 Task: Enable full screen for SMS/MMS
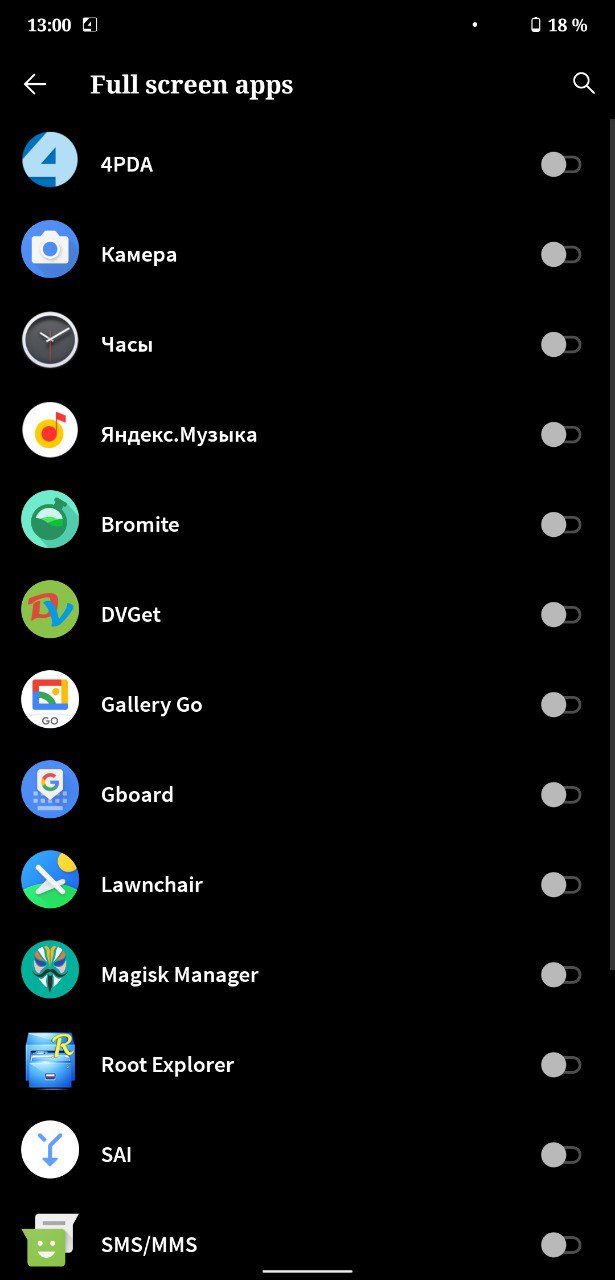(x=561, y=1245)
